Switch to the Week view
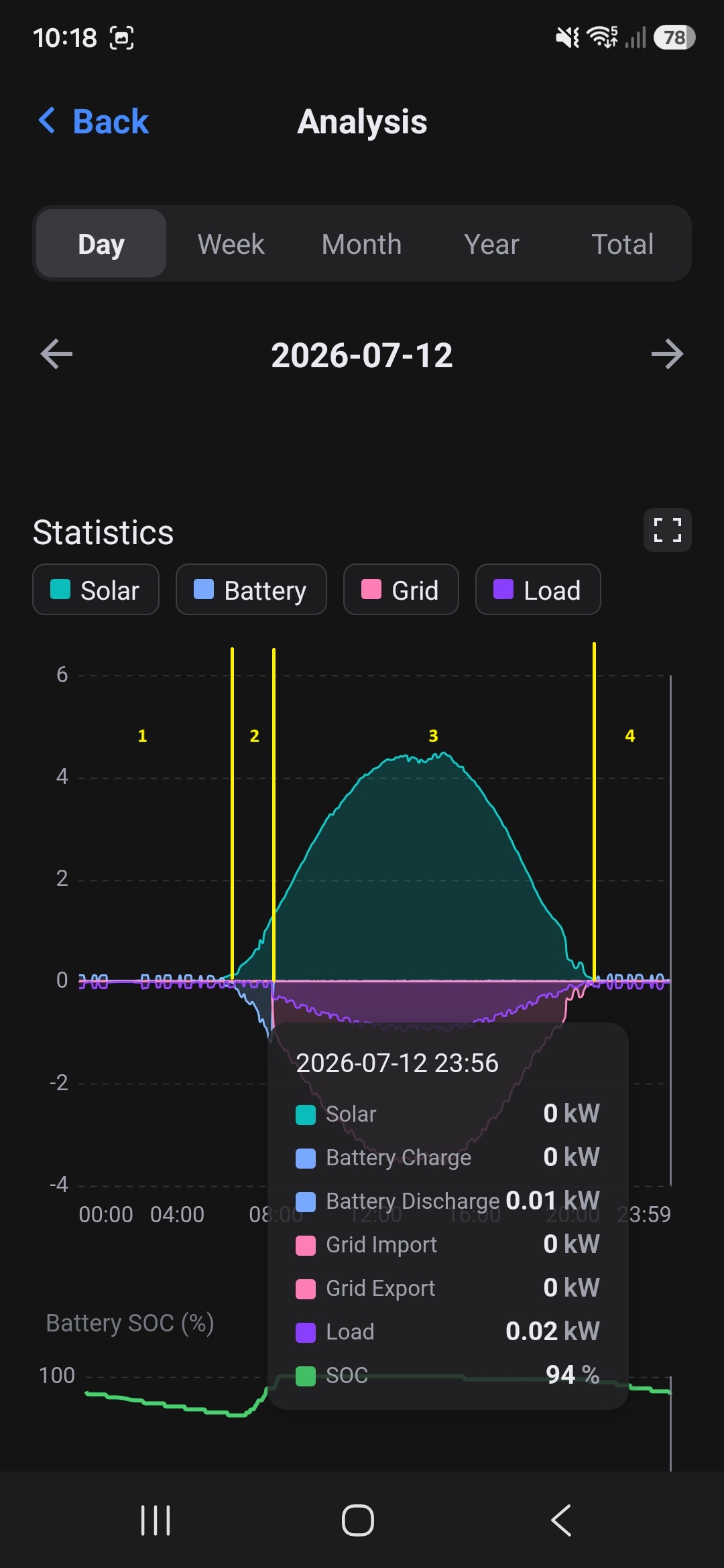 [231, 244]
